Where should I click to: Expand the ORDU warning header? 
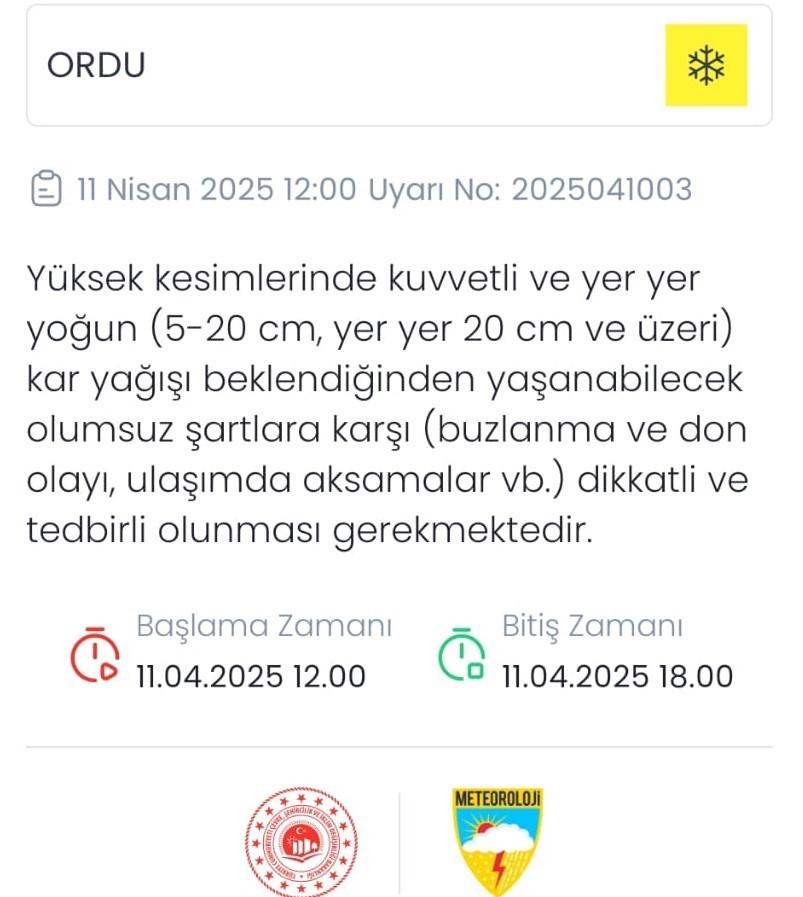[400, 66]
